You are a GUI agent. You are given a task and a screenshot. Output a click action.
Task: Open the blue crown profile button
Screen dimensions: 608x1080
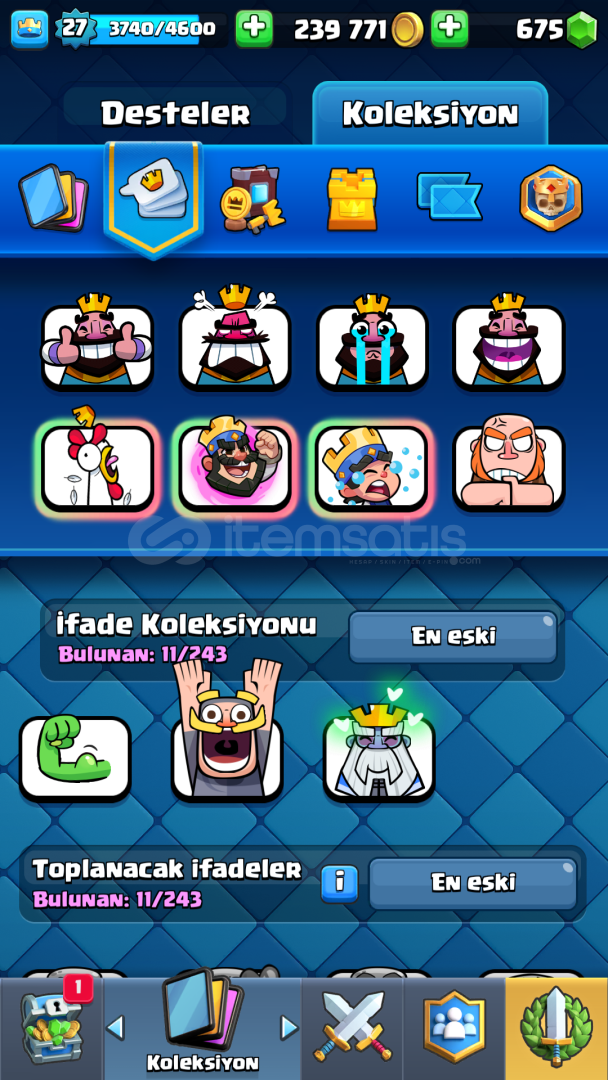(30, 29)
